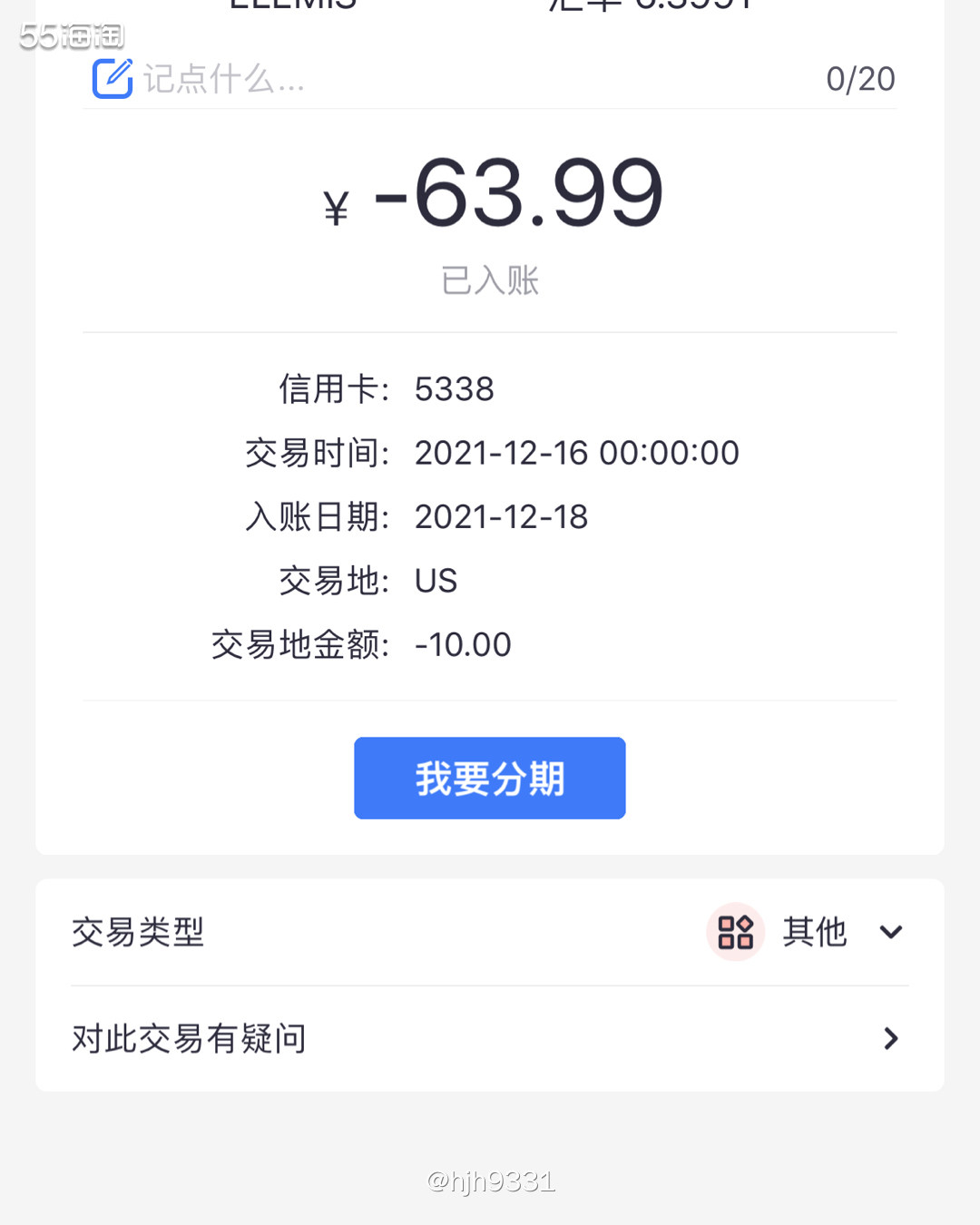
Task: Click the 汇率 6.3991 exchange rate text
Action: tap(649, 7)
